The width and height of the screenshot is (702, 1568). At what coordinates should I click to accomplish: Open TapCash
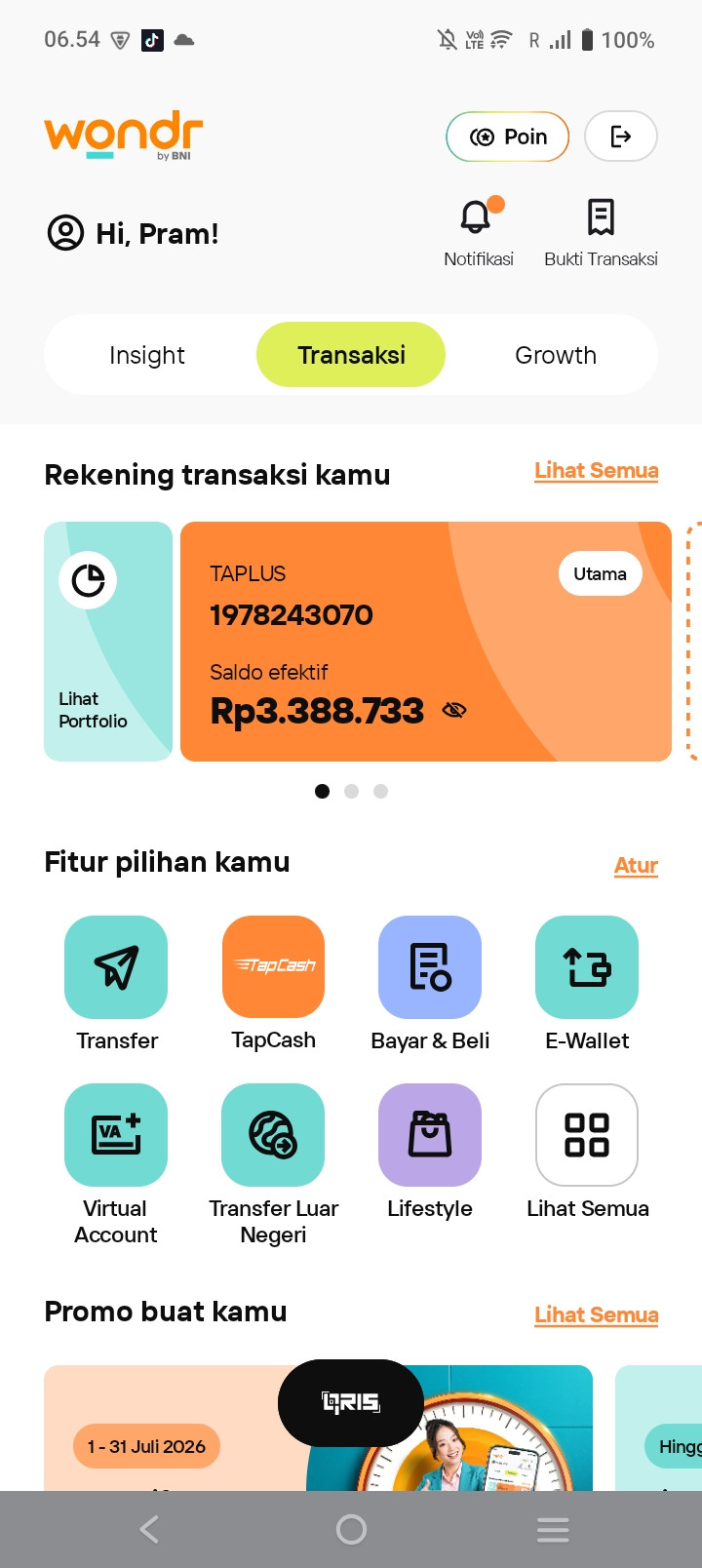pyautogui.click(x=273, y=985)
